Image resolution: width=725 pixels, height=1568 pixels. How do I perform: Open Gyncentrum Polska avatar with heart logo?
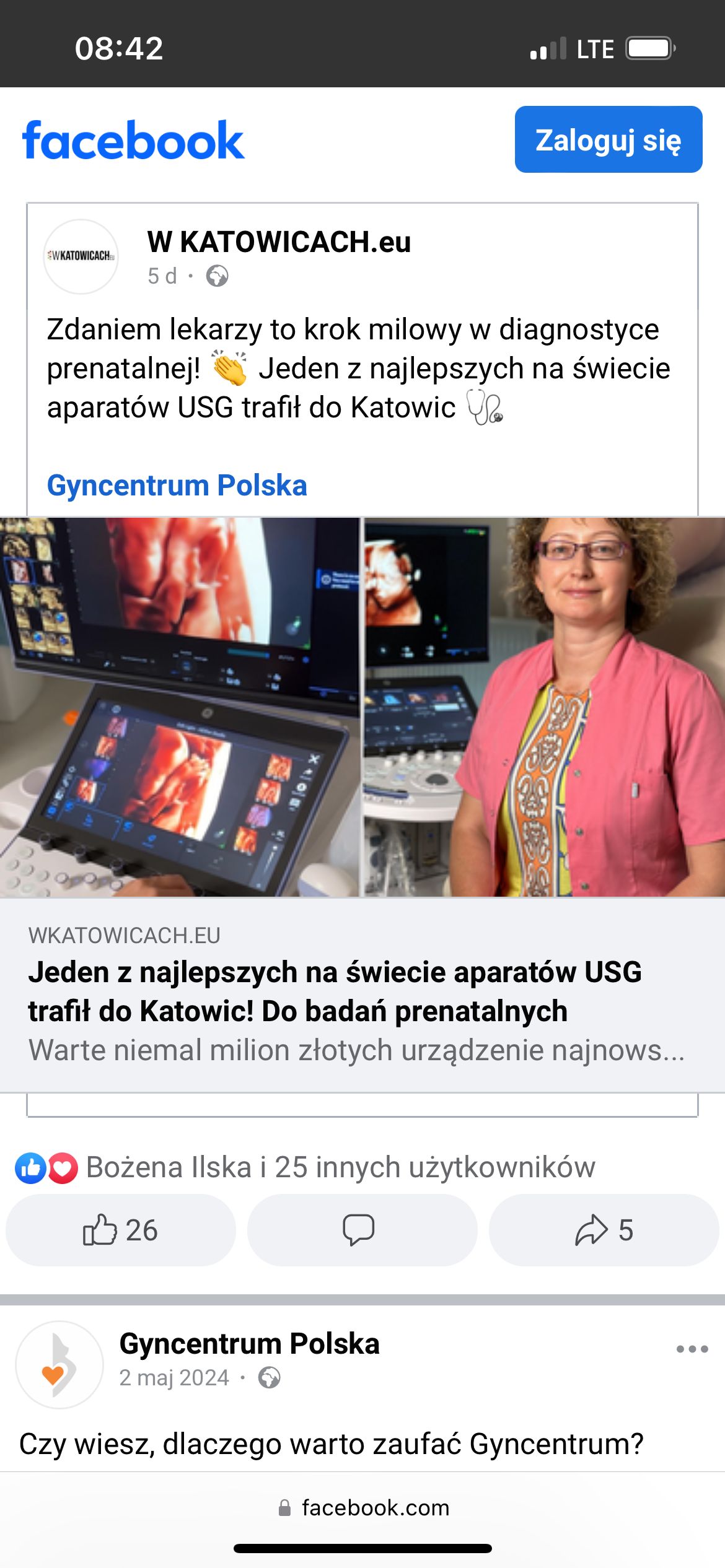click(x=59, y=1364)
